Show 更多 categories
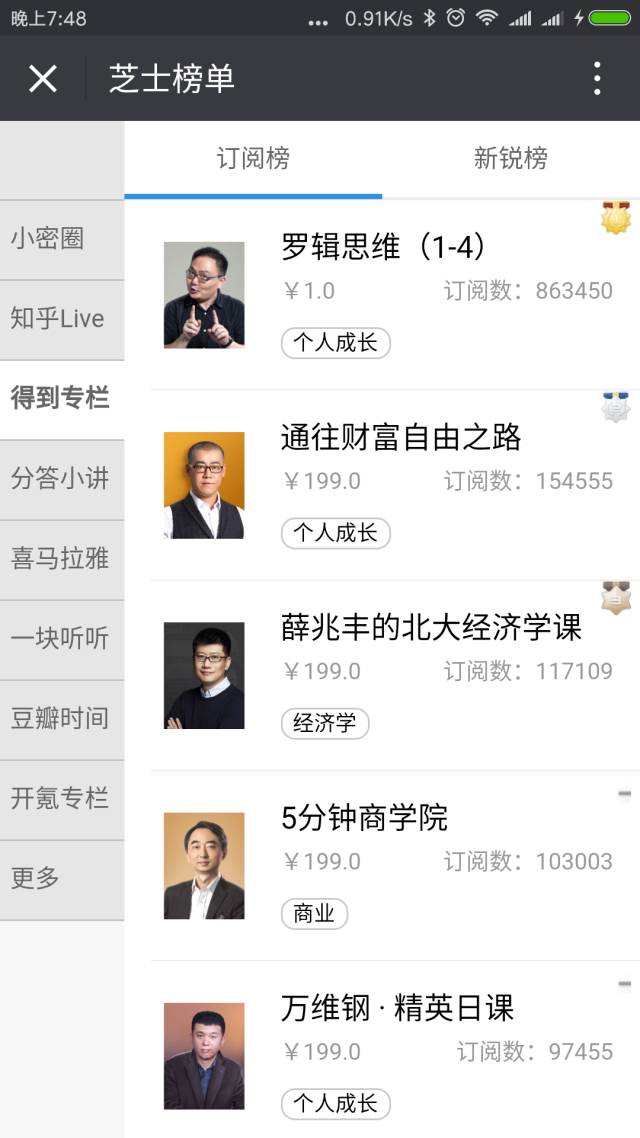 point(62,879)
